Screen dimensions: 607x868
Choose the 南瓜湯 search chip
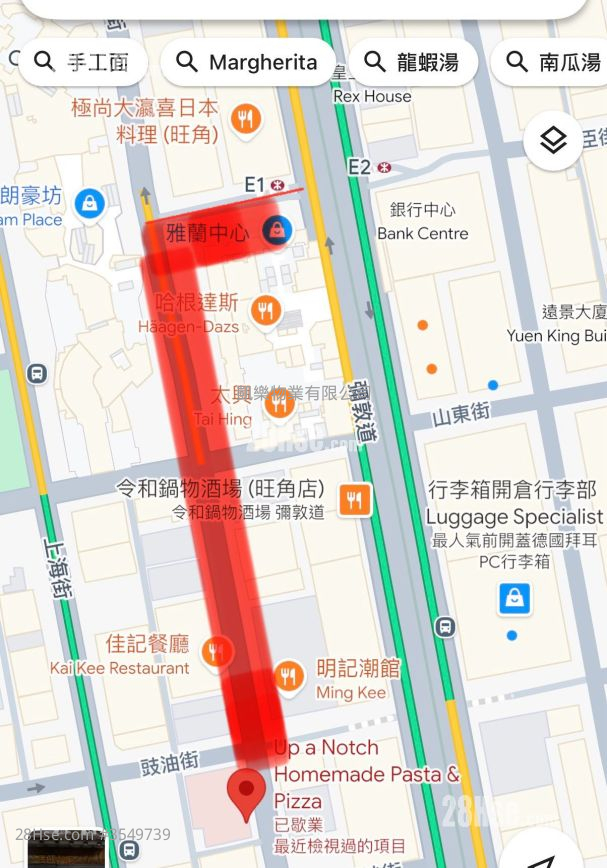tap(552, 62)
